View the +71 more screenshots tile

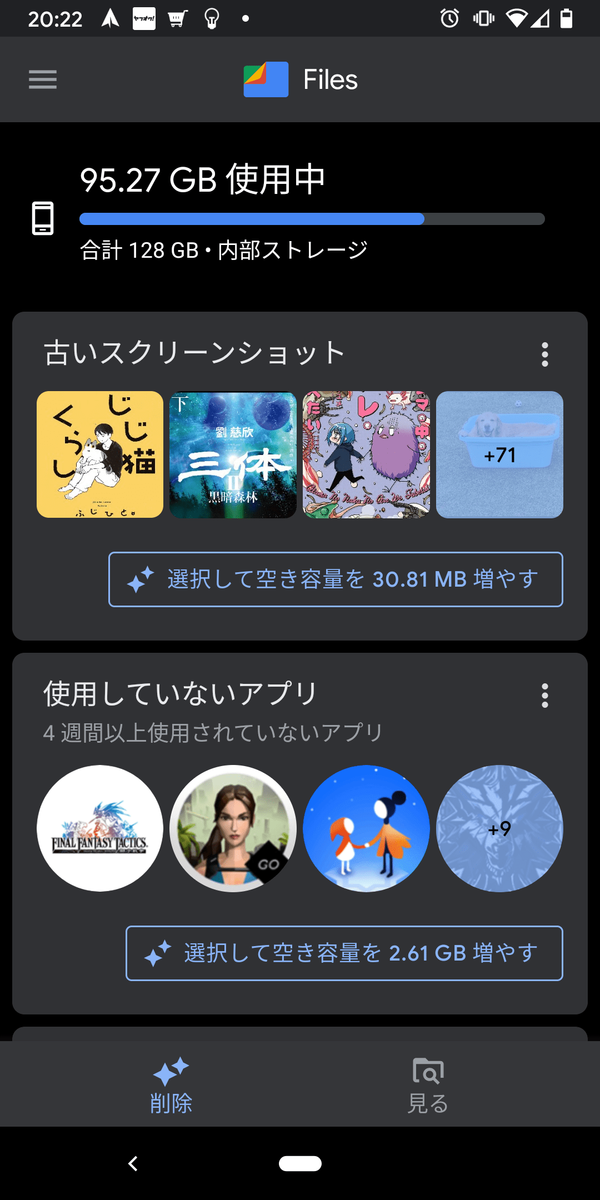click(x=500, y=455)
